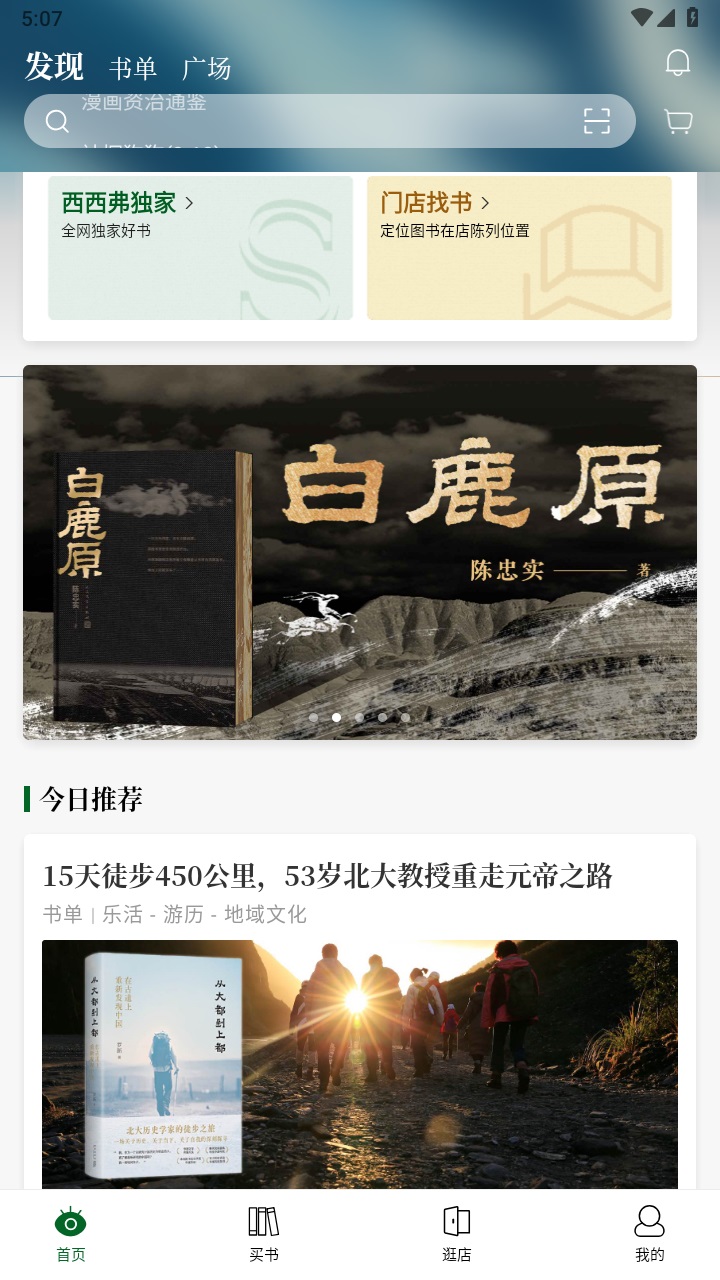
Task: Switch to the 广场 tab
Action: pos(206,68)
